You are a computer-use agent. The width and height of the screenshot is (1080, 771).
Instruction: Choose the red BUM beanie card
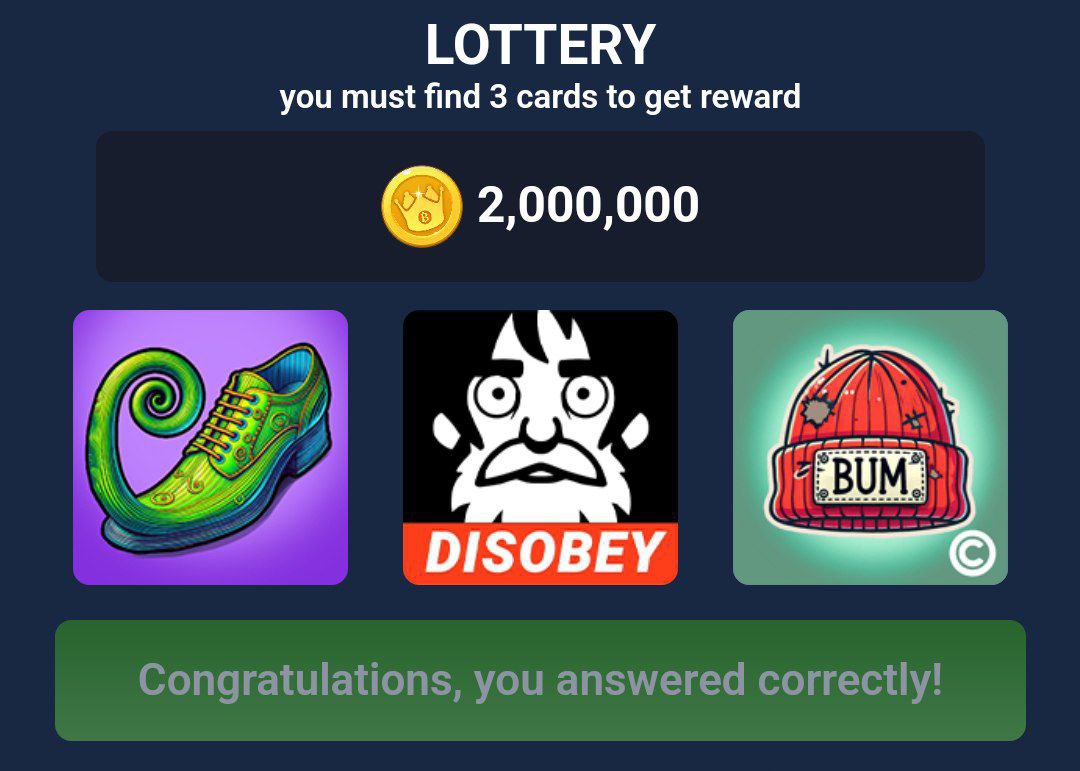(870, 447)
